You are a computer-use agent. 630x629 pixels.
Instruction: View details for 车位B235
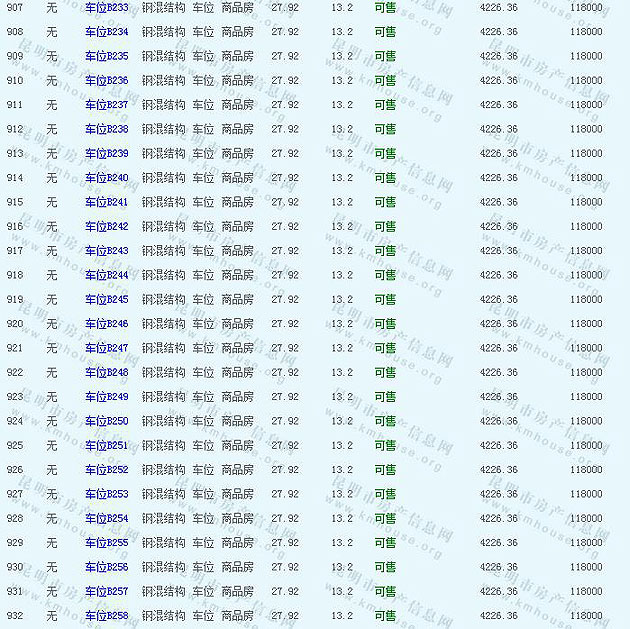coord(106,56)
